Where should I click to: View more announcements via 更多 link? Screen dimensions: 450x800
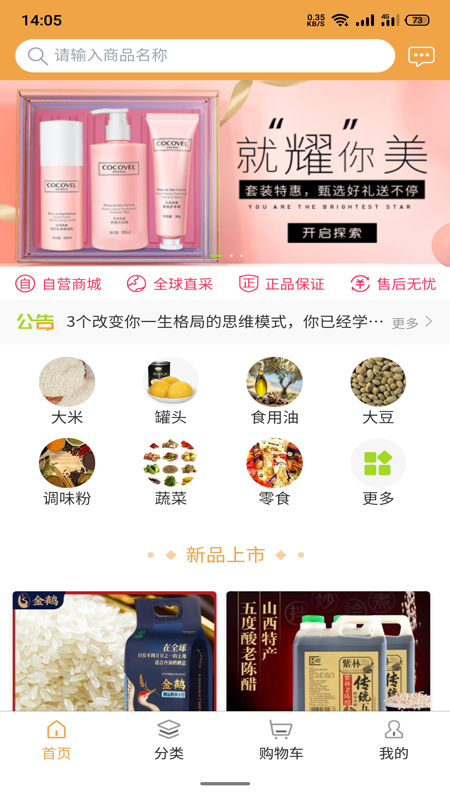coord(412,322)
